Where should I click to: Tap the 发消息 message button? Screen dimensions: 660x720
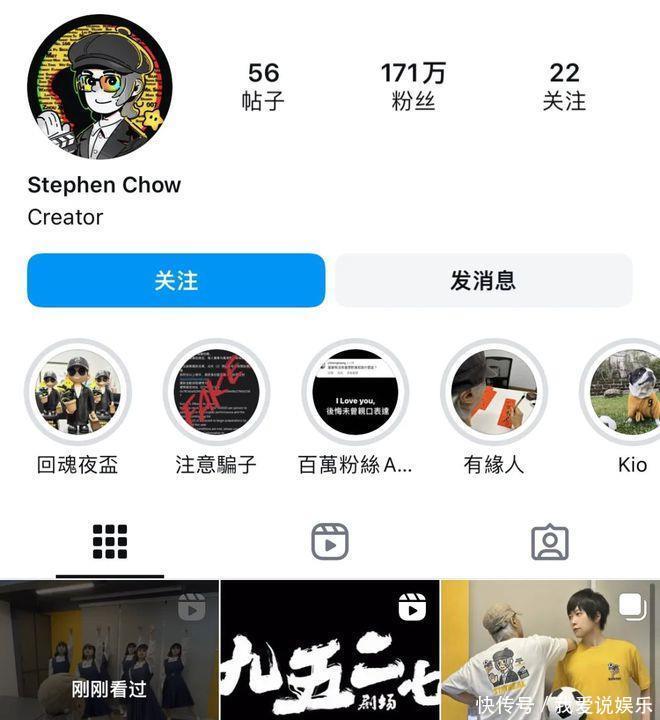(x=483, y=280)
